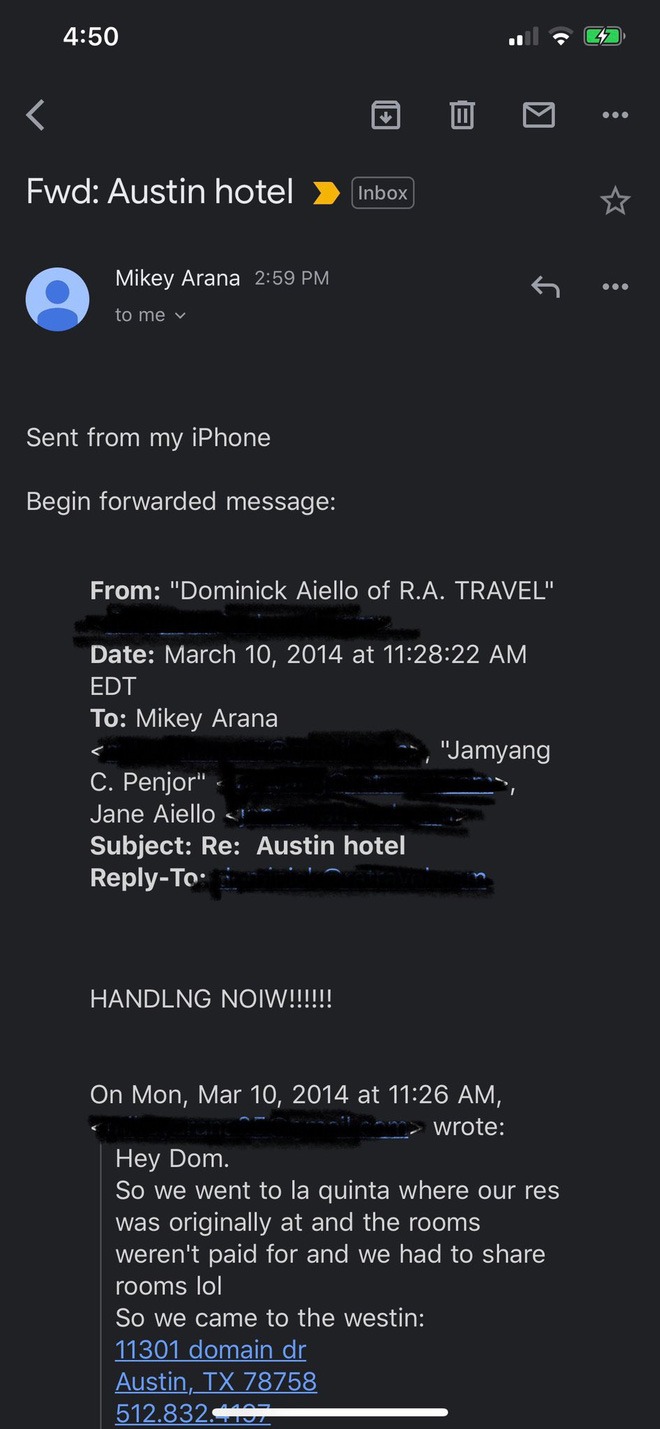Open the 11301 domain dr address link
Viewport: 660px width, 1429px height.
pos(211,1350)
